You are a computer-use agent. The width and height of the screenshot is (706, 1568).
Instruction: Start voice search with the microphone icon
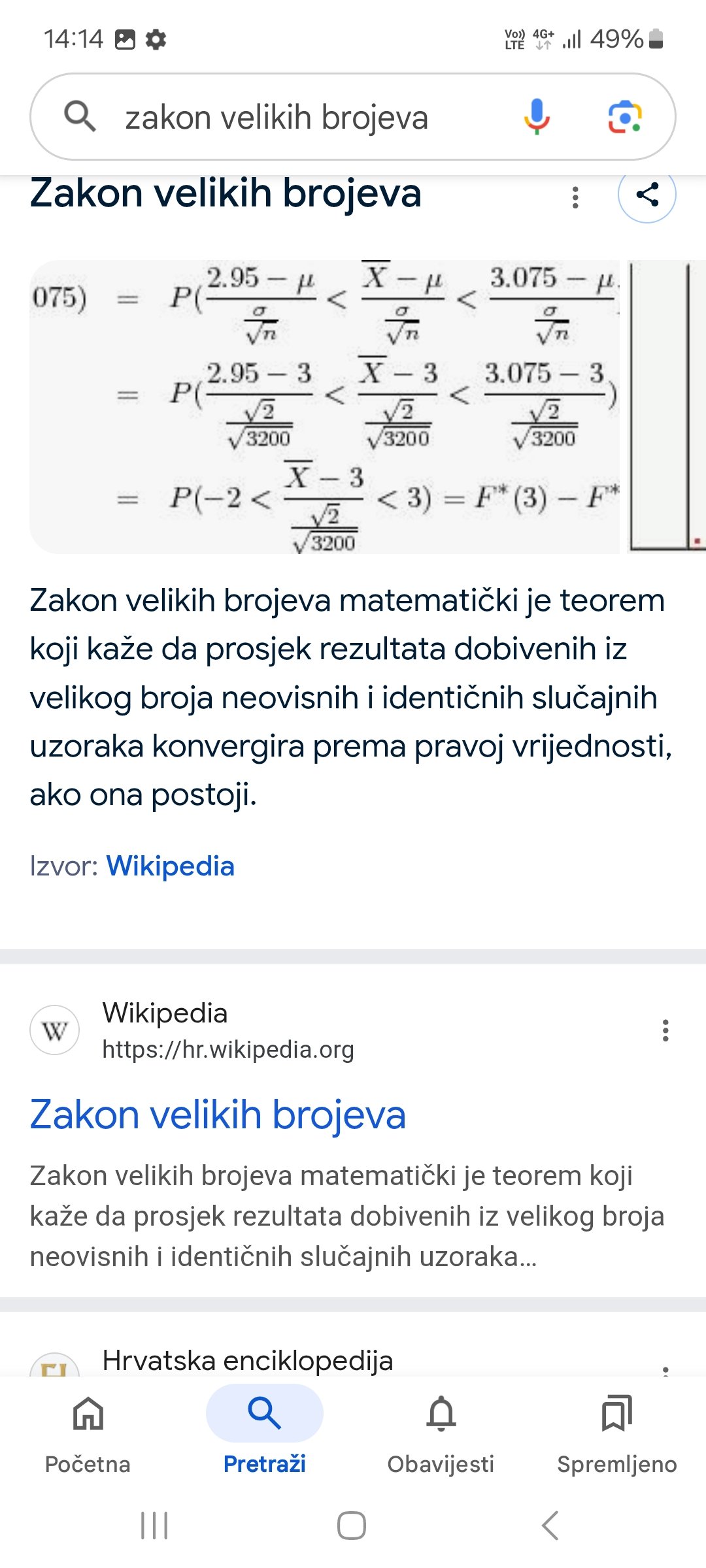point(537,117)
